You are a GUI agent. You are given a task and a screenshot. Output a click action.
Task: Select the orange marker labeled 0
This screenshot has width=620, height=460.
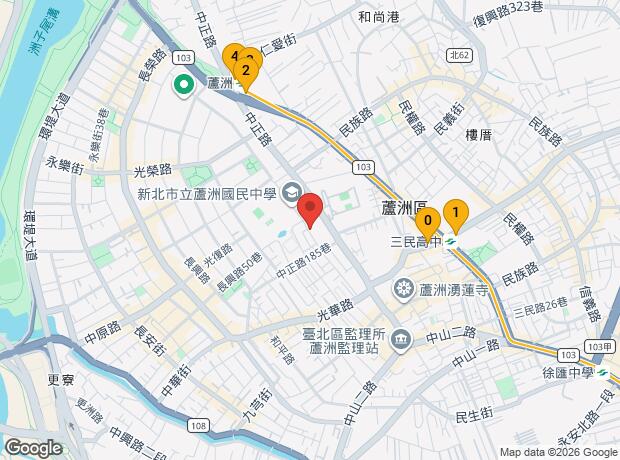click(x=427, y=223)
